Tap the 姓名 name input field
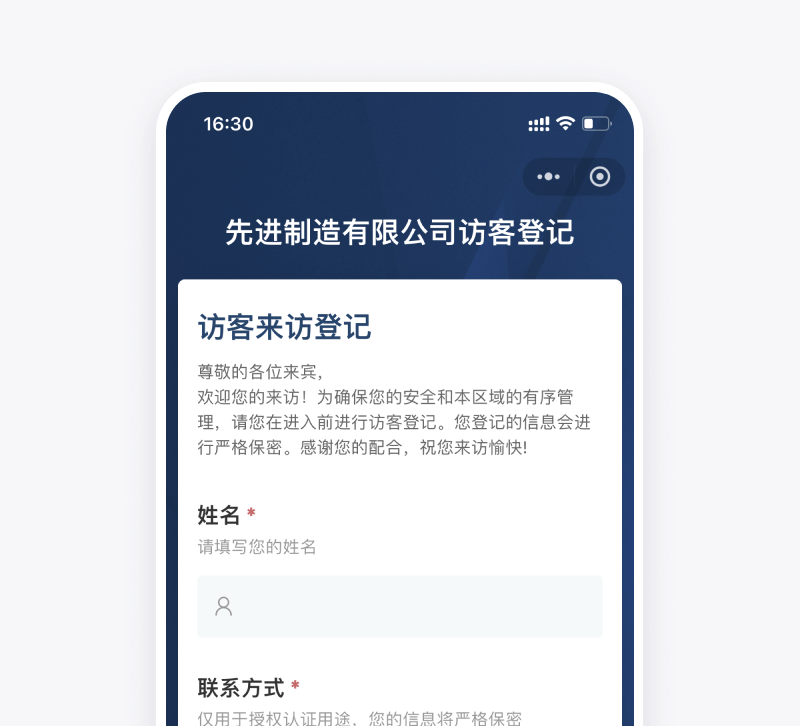800x726 pixels. (400, 606)
